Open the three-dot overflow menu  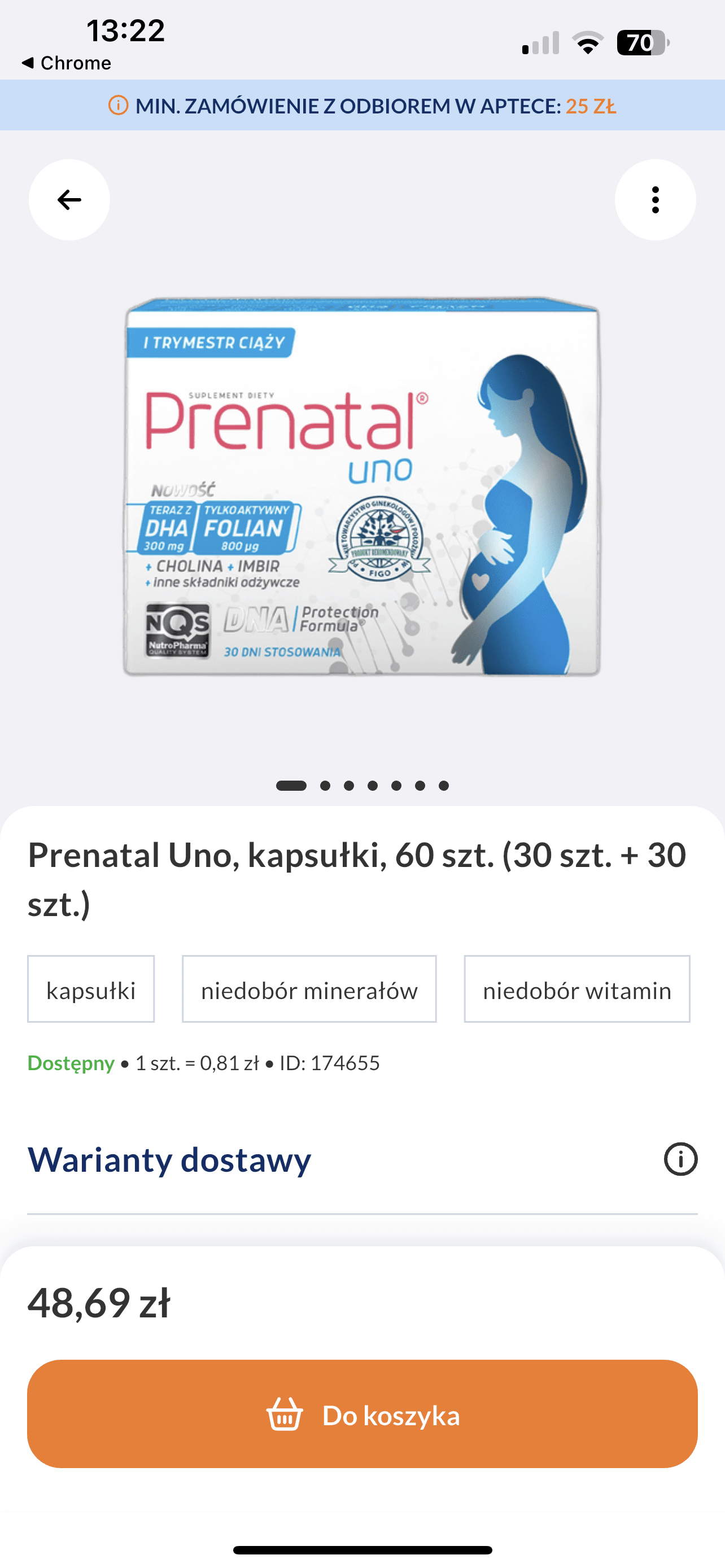click(655, 200)
